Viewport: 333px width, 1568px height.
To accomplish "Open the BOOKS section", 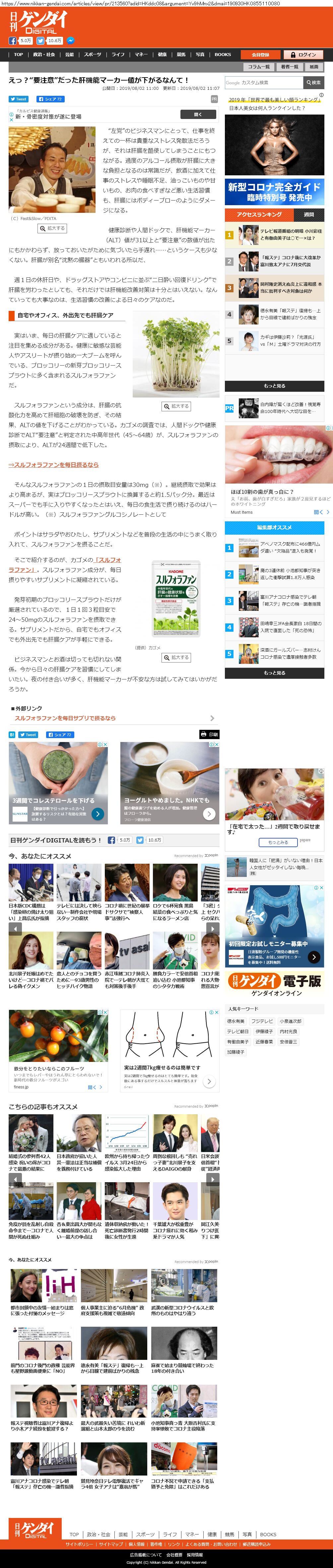I will pos(223,54).
